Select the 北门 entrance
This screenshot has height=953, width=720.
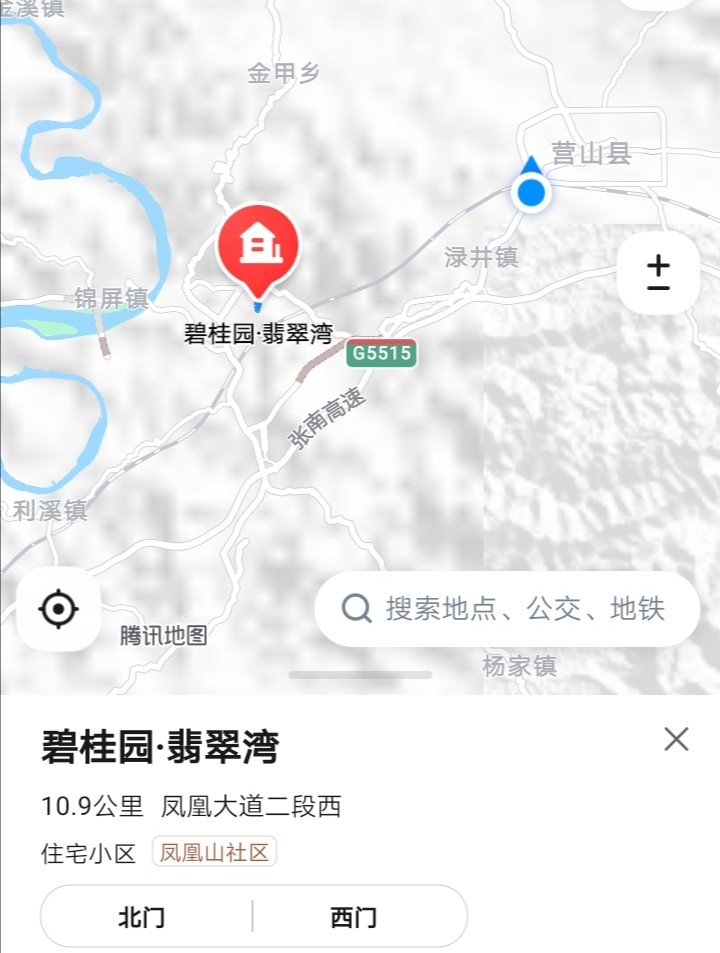click(x=142, y=916)
